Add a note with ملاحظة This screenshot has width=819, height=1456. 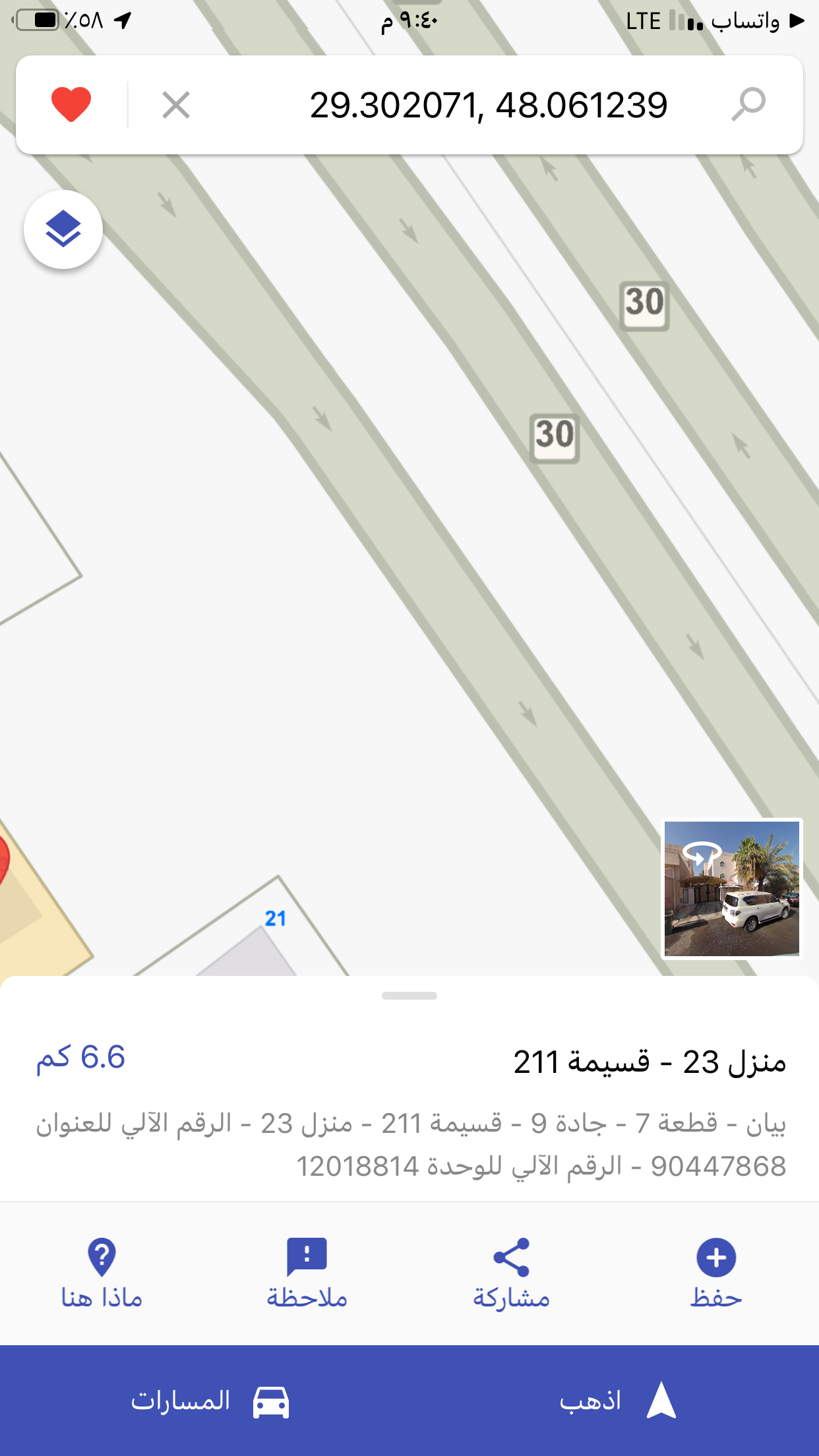[307, 1273]
